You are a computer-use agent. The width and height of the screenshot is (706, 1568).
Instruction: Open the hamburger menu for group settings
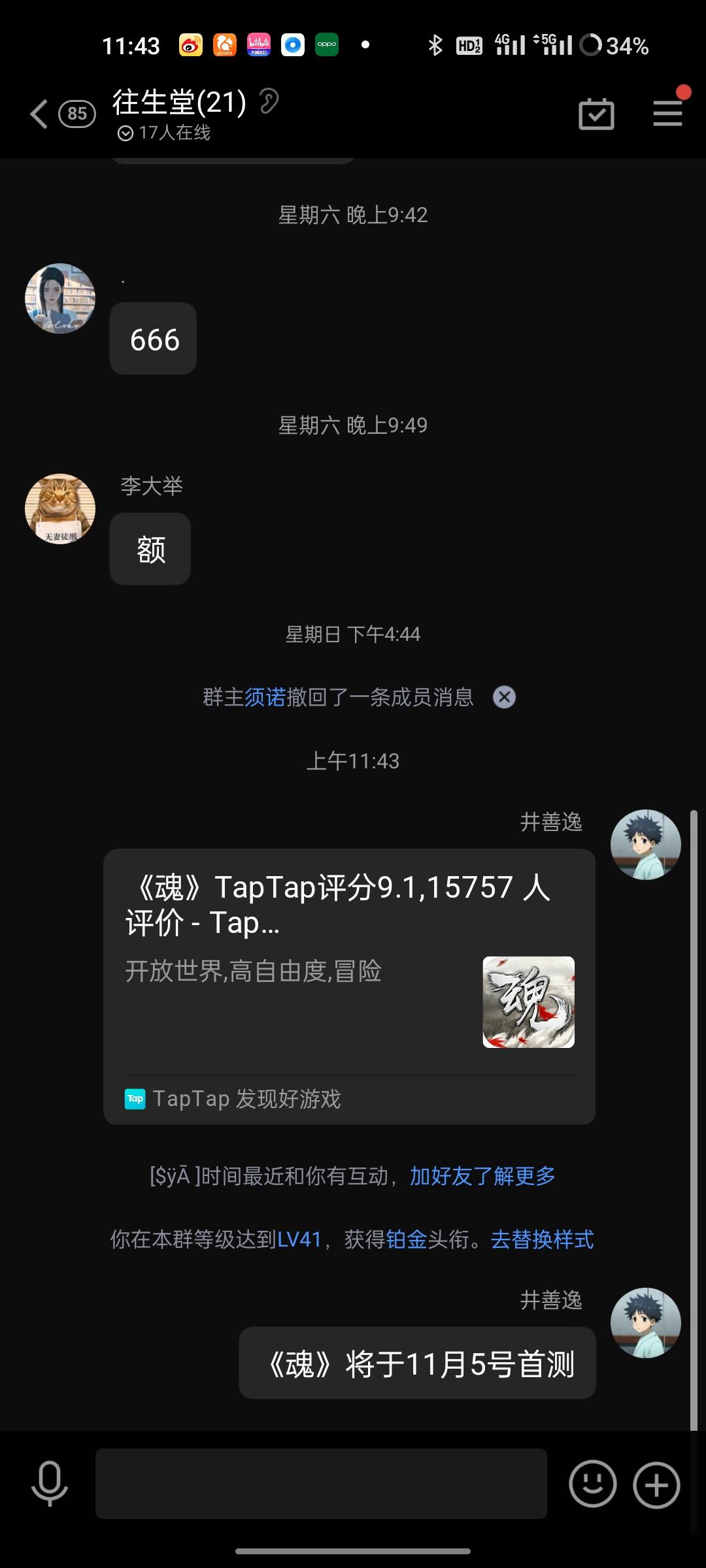(667, 112)
